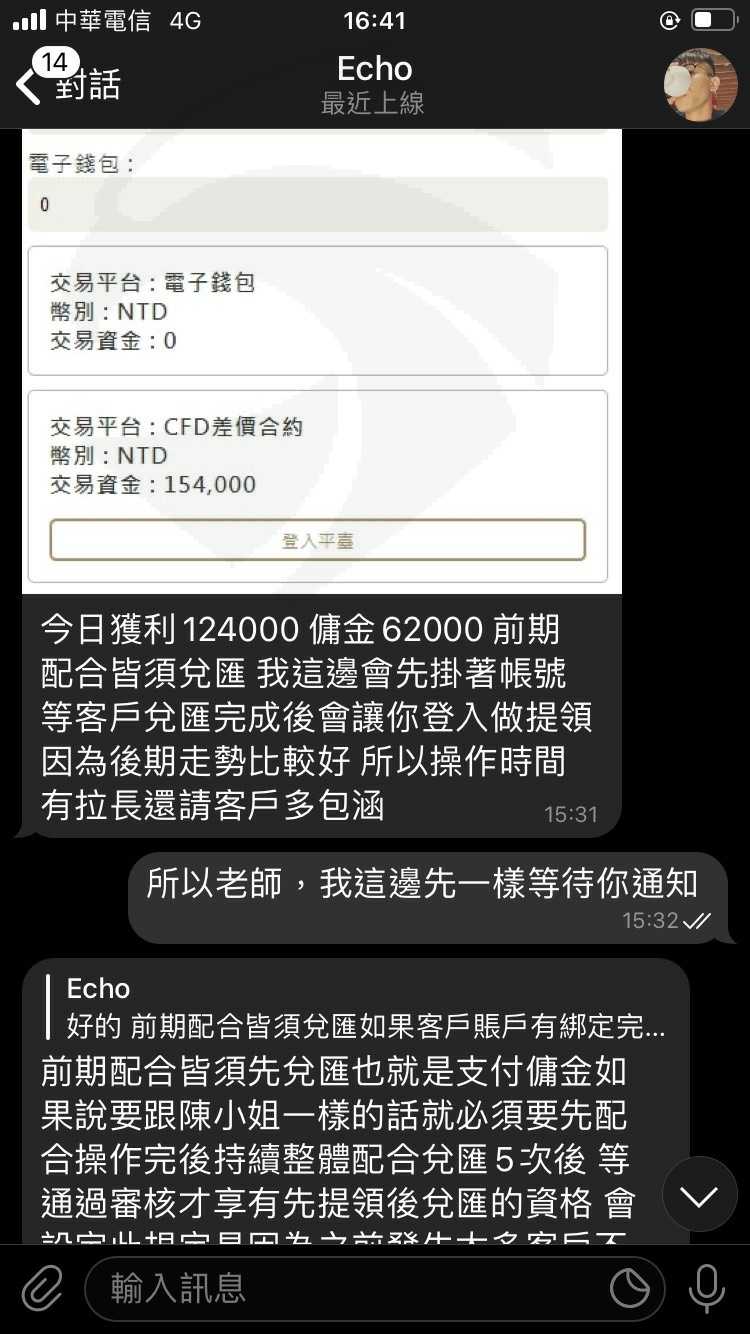This screenshot has height=1334, width=750.
Task: Open Echo's profile picture
Action: [x=700, y=85]
